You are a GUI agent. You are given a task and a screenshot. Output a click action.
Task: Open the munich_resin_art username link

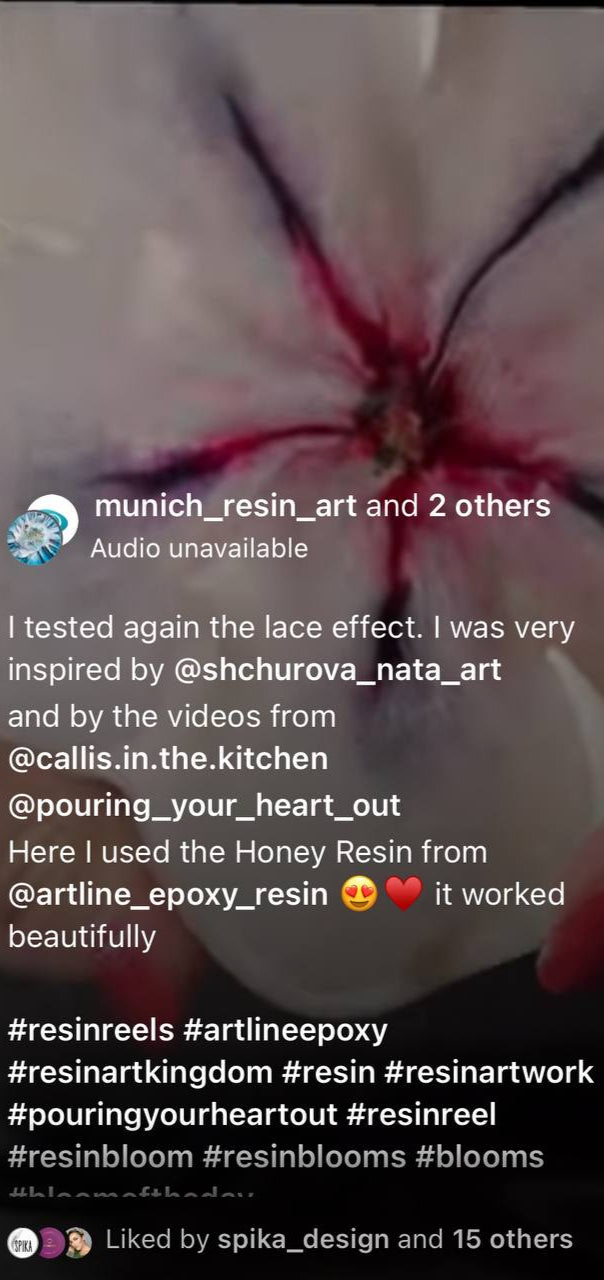[x=225, y=506]
